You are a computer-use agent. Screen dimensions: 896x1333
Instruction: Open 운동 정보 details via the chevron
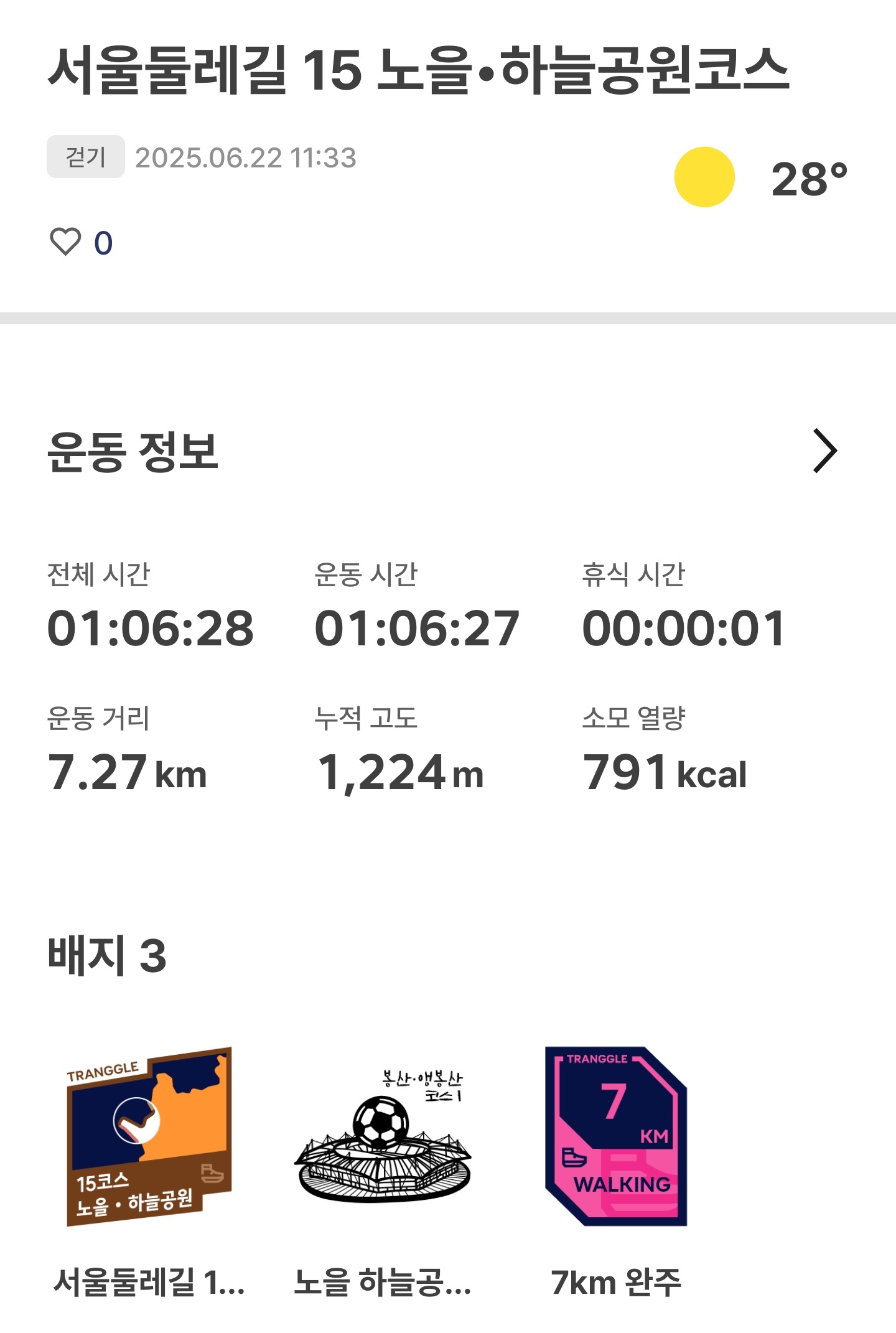[824, 451]
